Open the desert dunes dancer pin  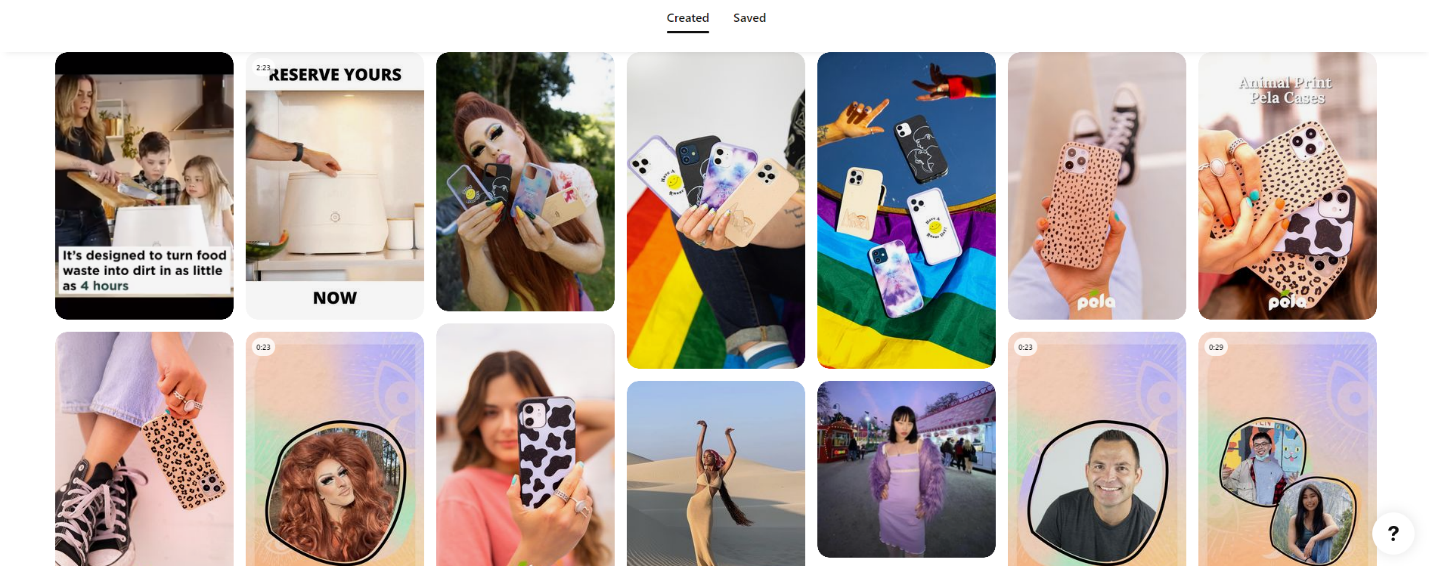[716, 473]
